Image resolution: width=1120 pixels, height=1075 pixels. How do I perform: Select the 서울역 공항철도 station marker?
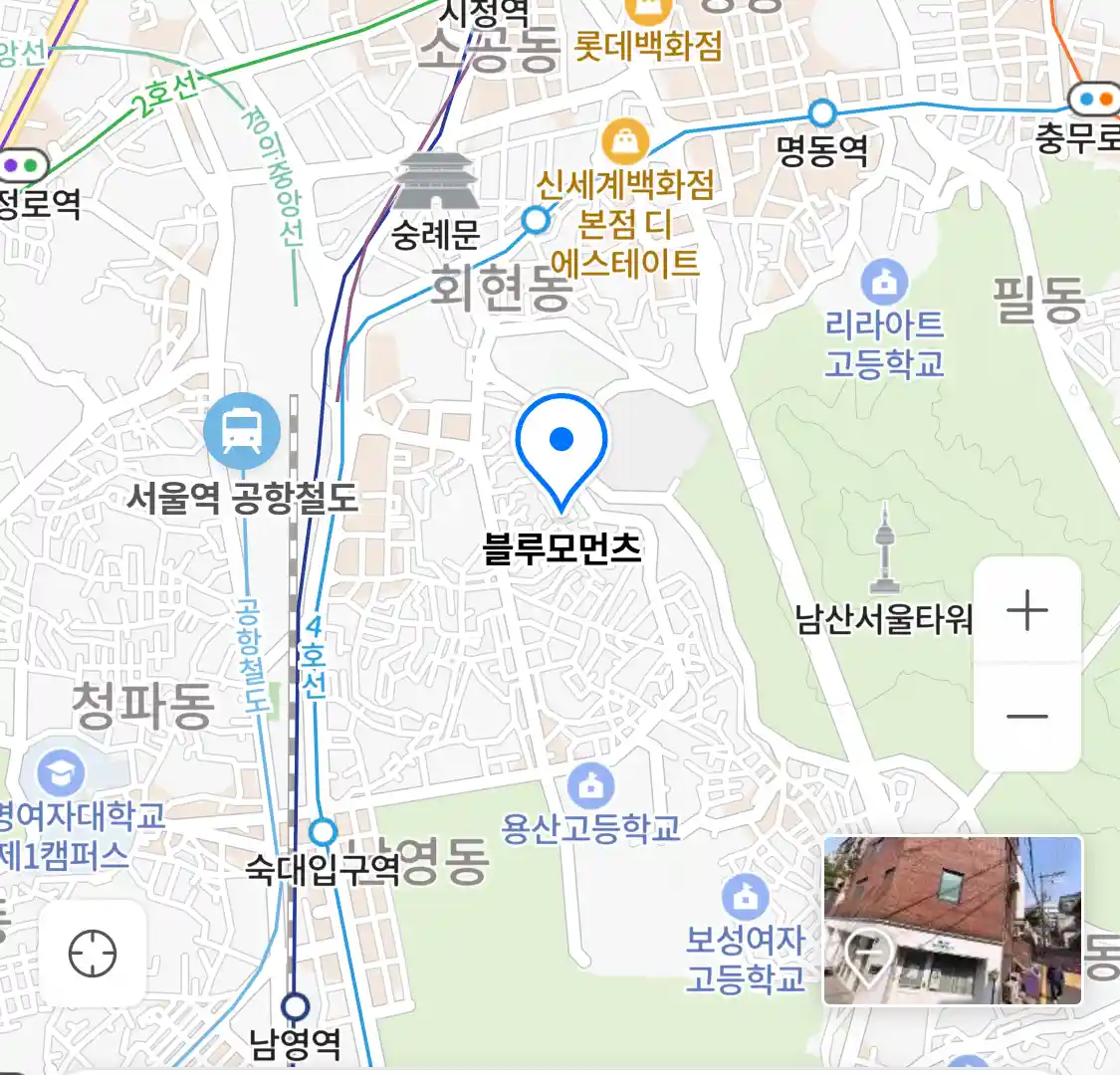pyautogui.click(x=241, y=432)
